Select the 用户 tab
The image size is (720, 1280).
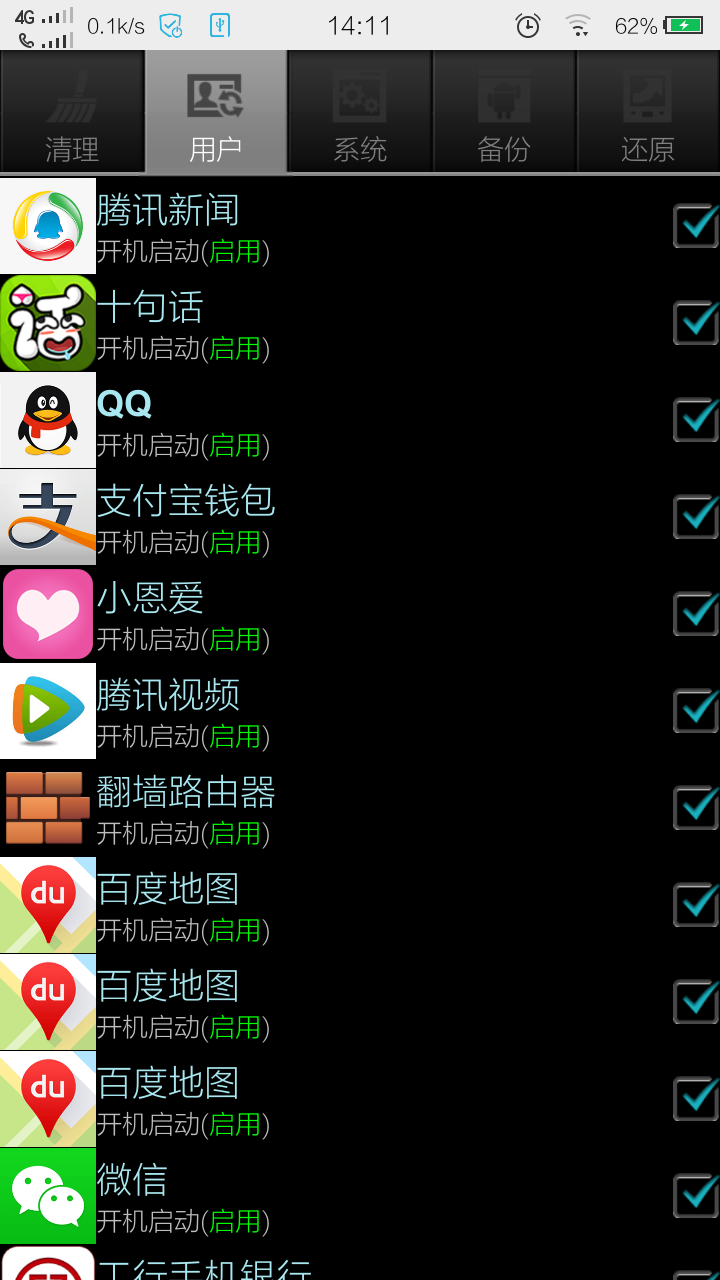pyautogui.click(x=216, y=112)
